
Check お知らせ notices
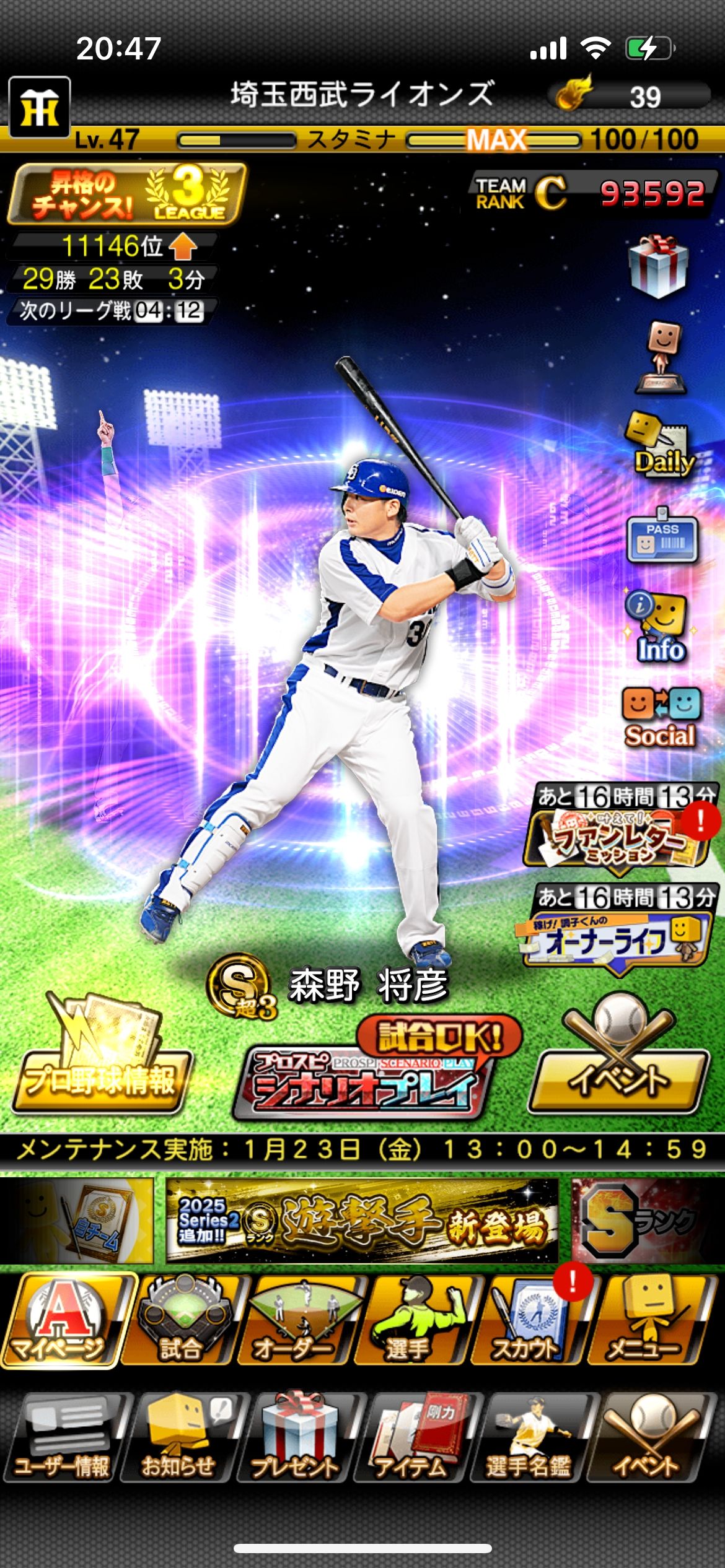180,1438
